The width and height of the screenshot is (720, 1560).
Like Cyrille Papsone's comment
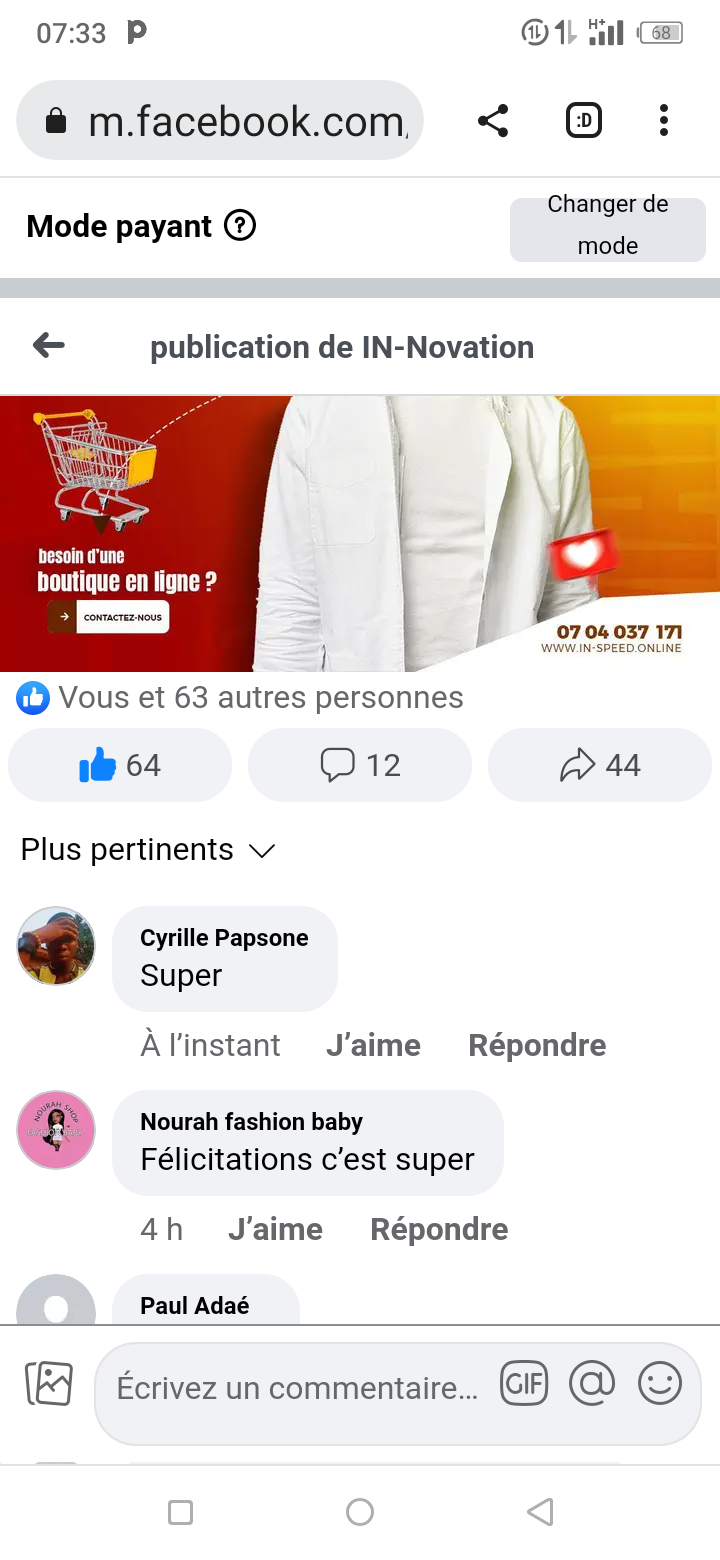(x=373, y=1045)
